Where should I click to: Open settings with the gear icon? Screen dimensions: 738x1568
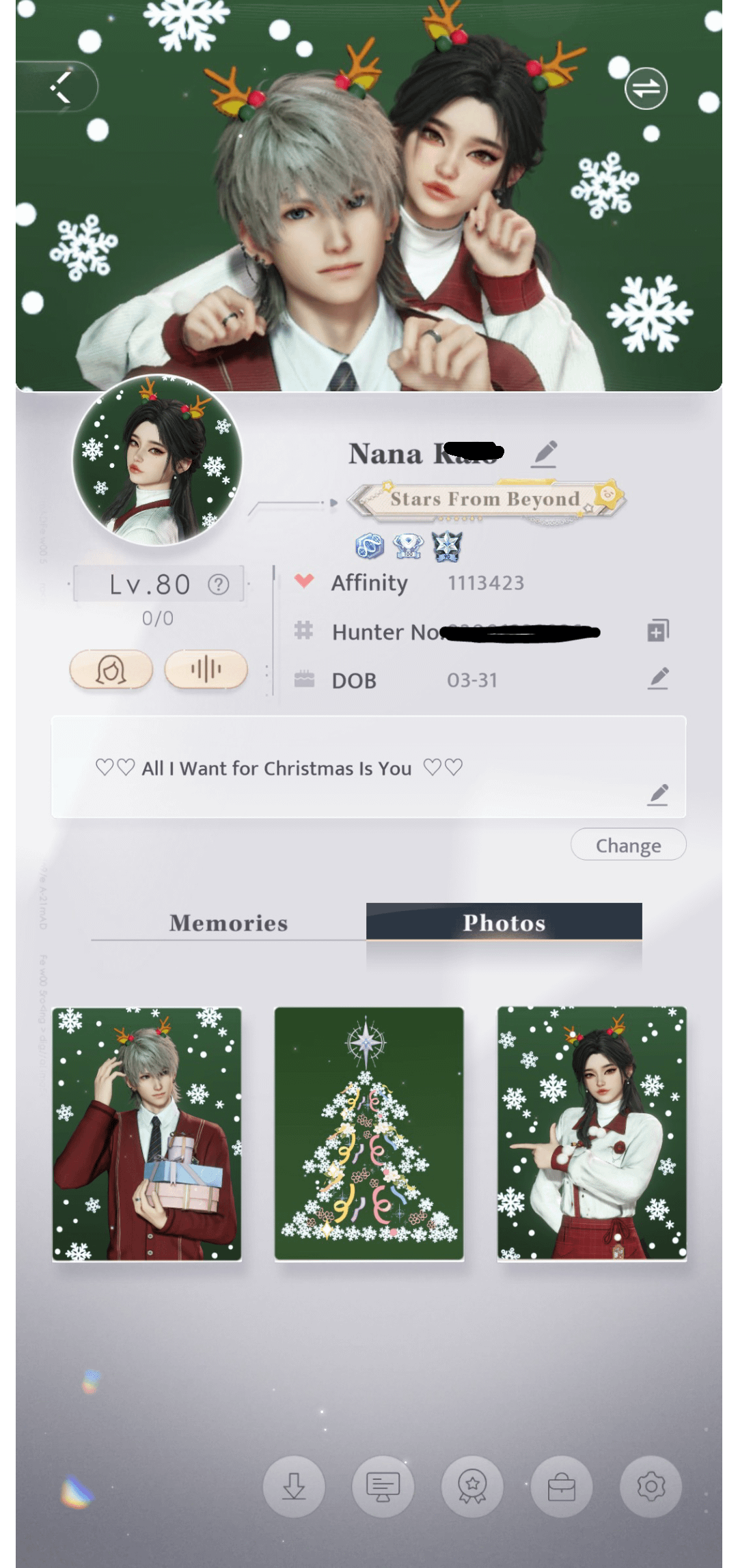pos(651,1487)
